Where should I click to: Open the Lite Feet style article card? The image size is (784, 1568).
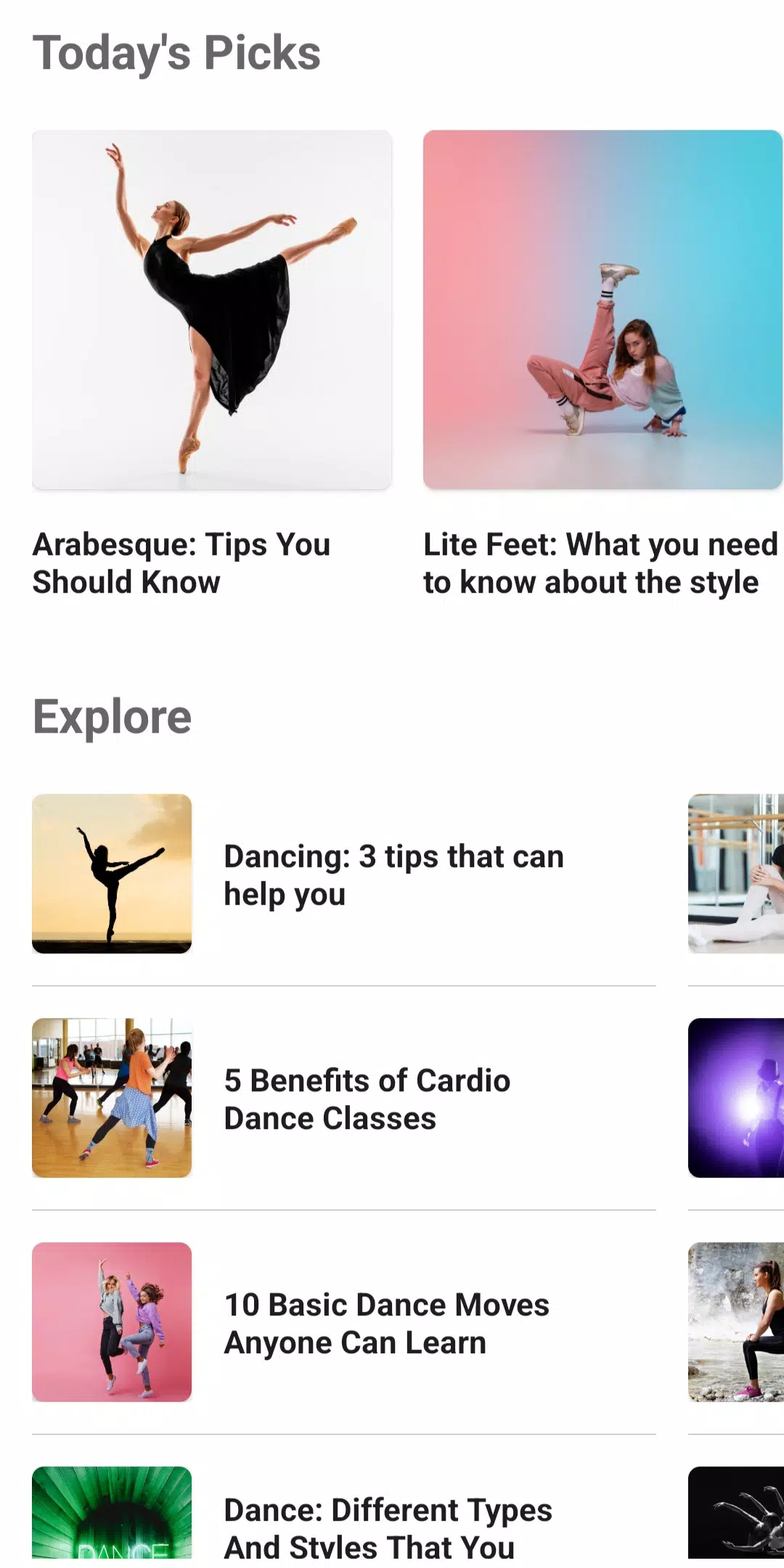pos(603,365)
